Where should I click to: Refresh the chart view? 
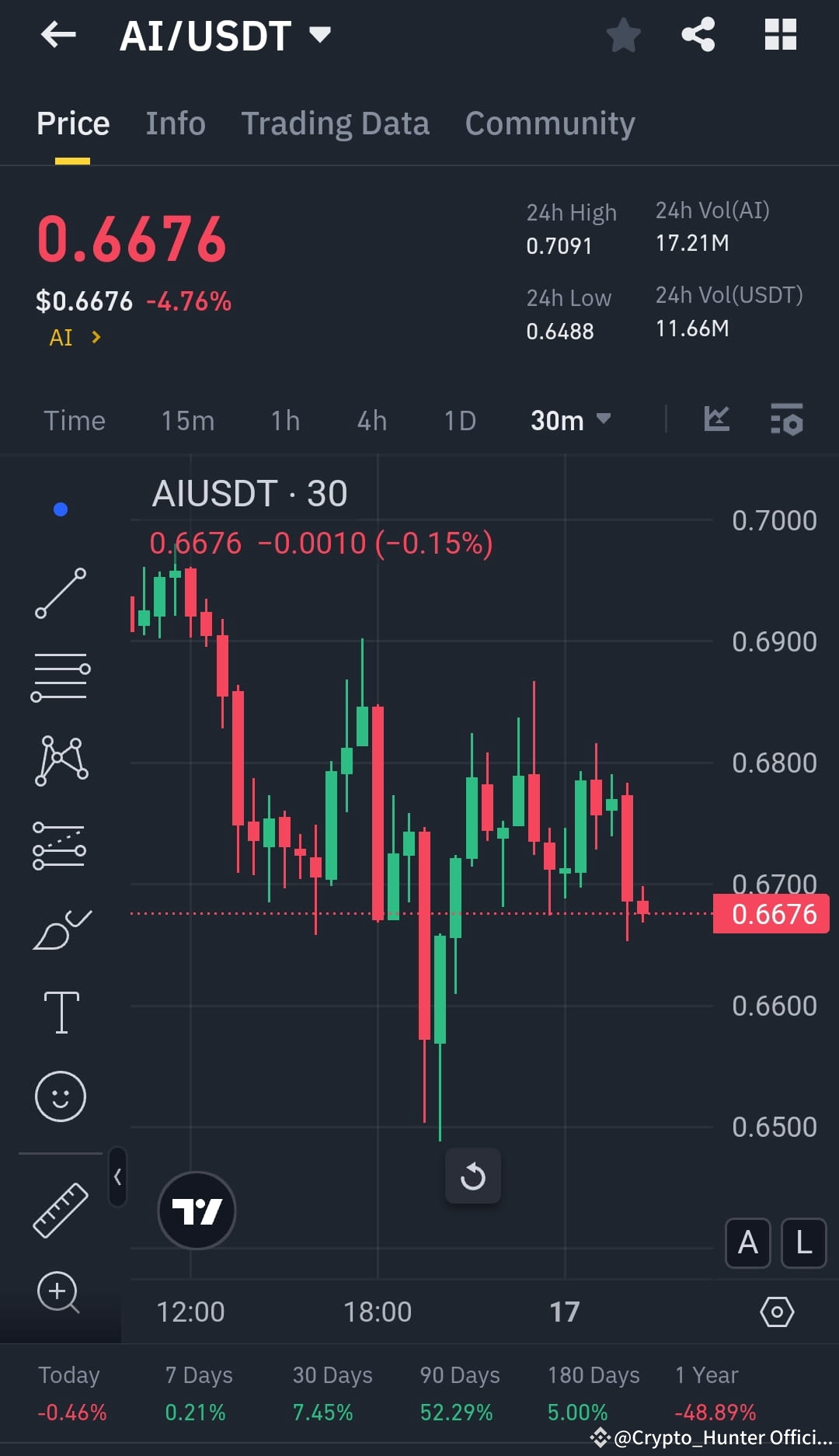click(473, 1176)
